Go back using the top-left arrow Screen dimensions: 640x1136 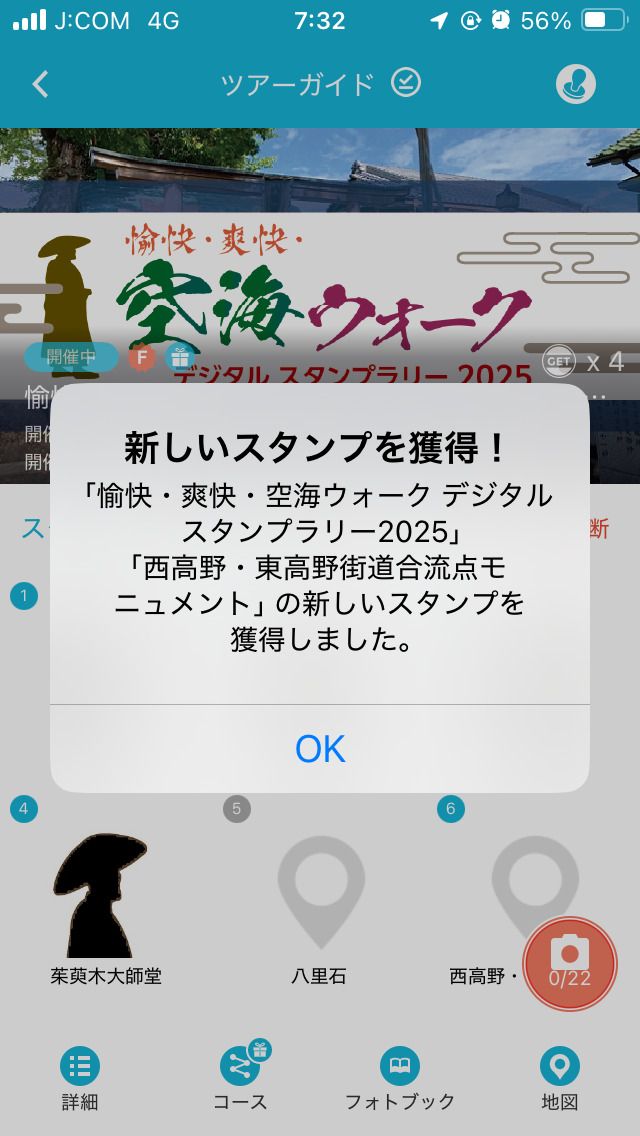click(x=40, y=84)
